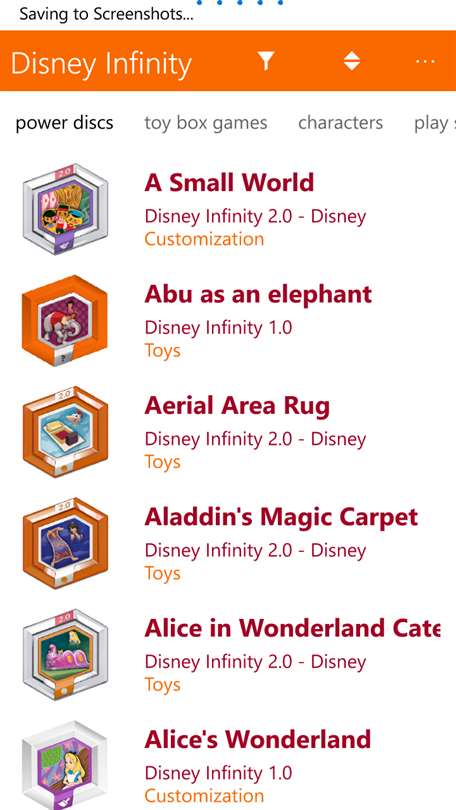
Task: Open the sort order icon
Action: click(352, 61)
